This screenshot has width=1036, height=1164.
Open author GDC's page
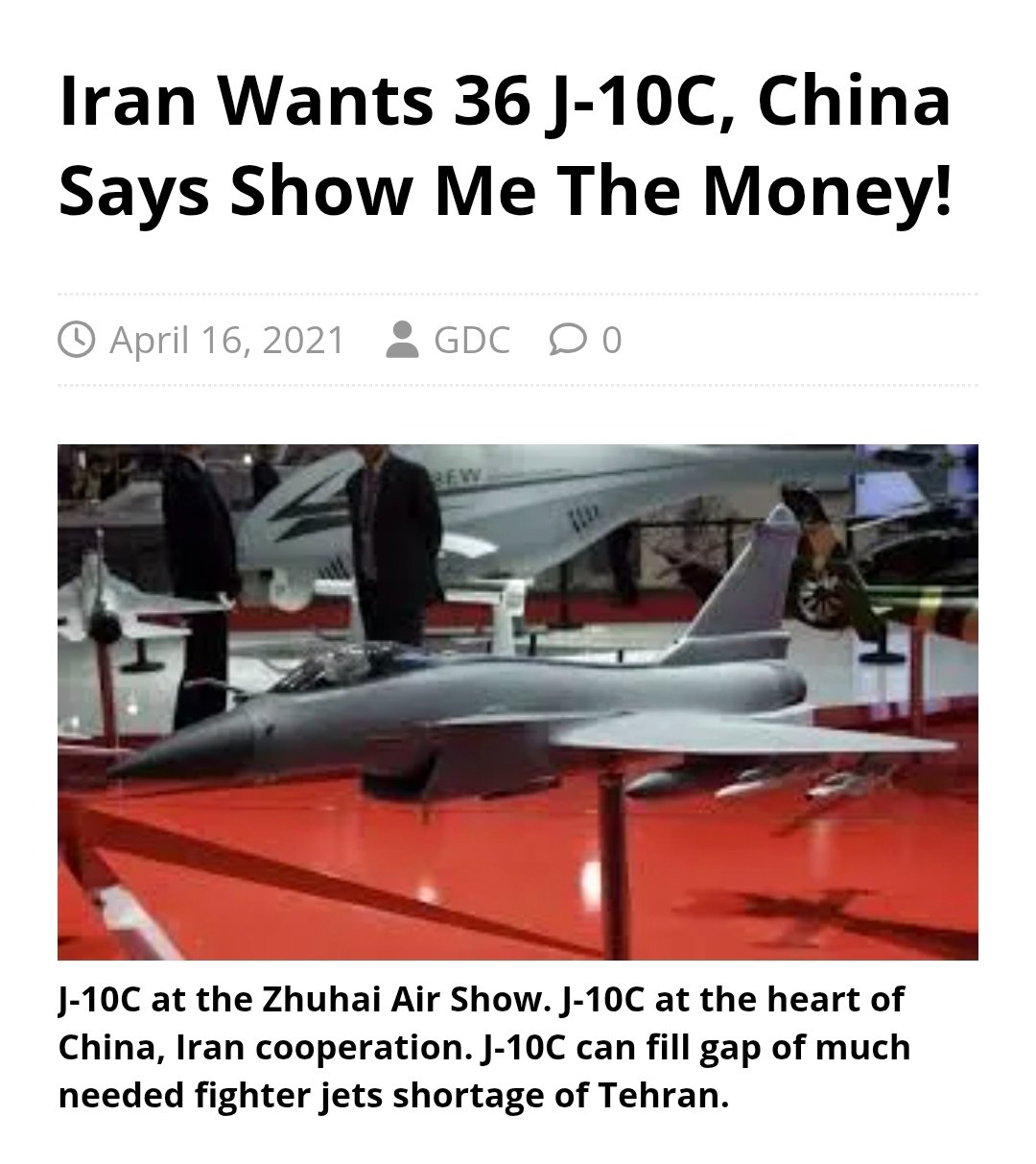click(x=471, y=340)
